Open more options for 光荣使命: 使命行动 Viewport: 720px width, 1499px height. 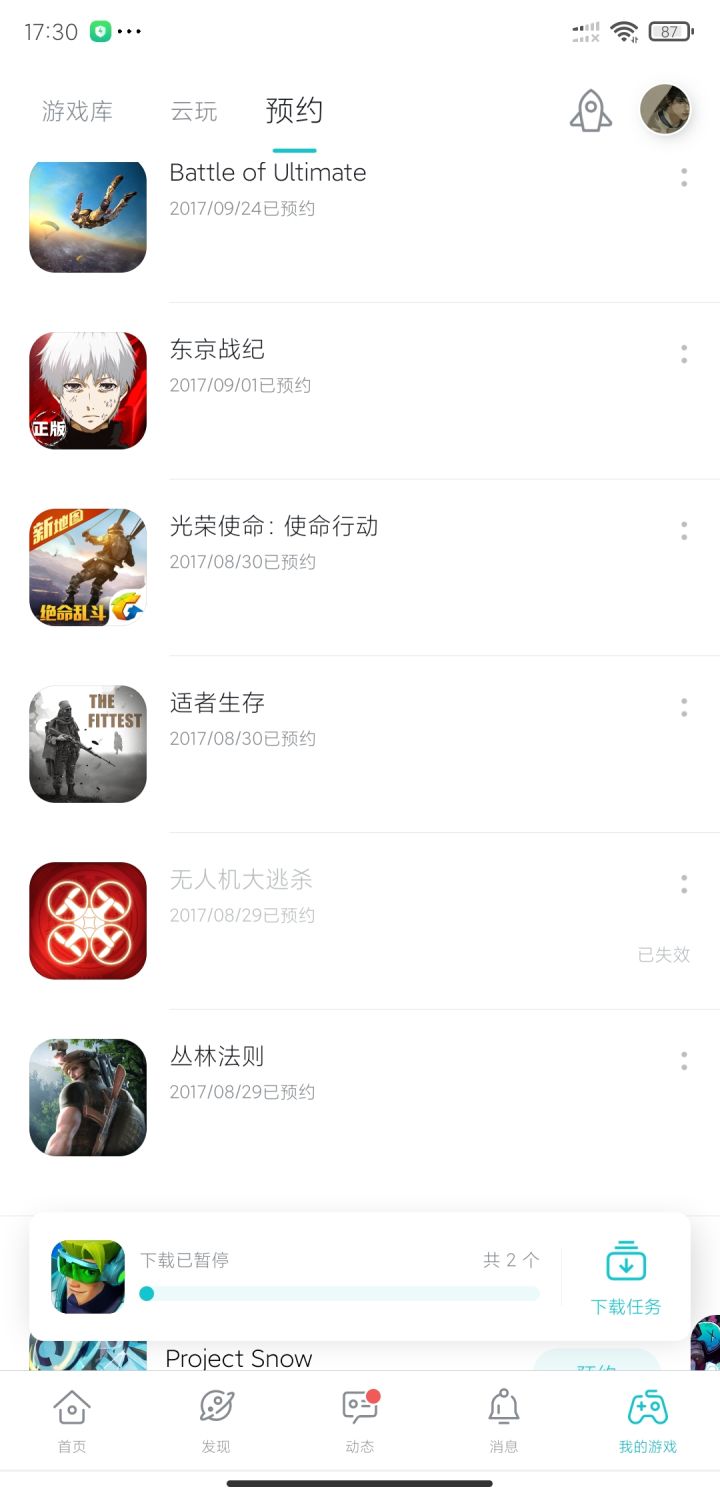[x=684, y=531]
